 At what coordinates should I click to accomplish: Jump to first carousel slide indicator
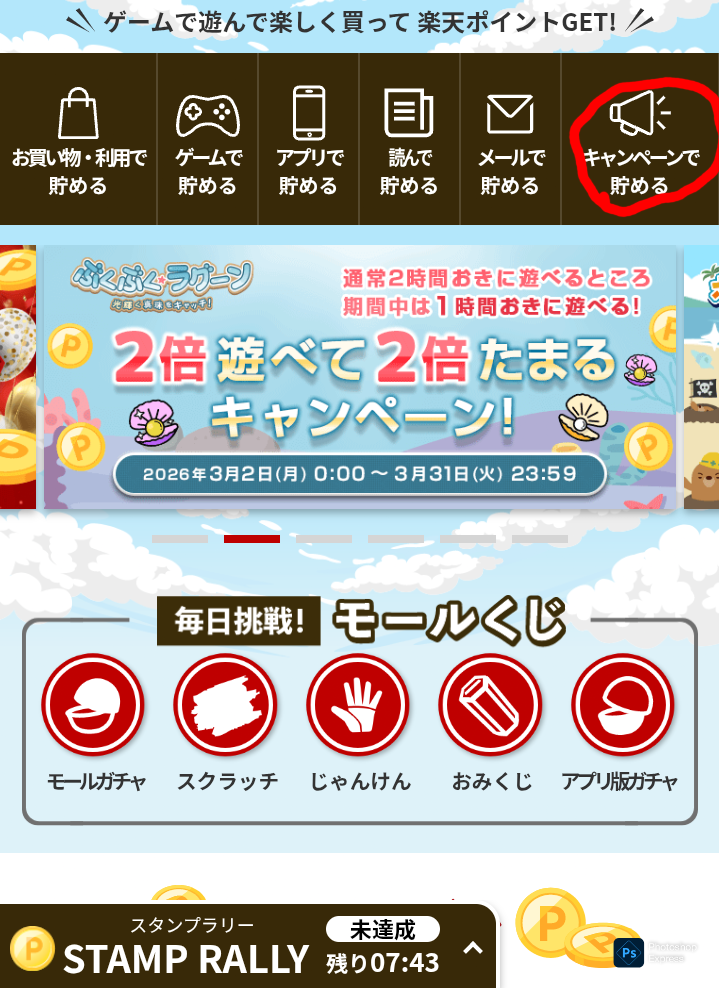(180, 539)
